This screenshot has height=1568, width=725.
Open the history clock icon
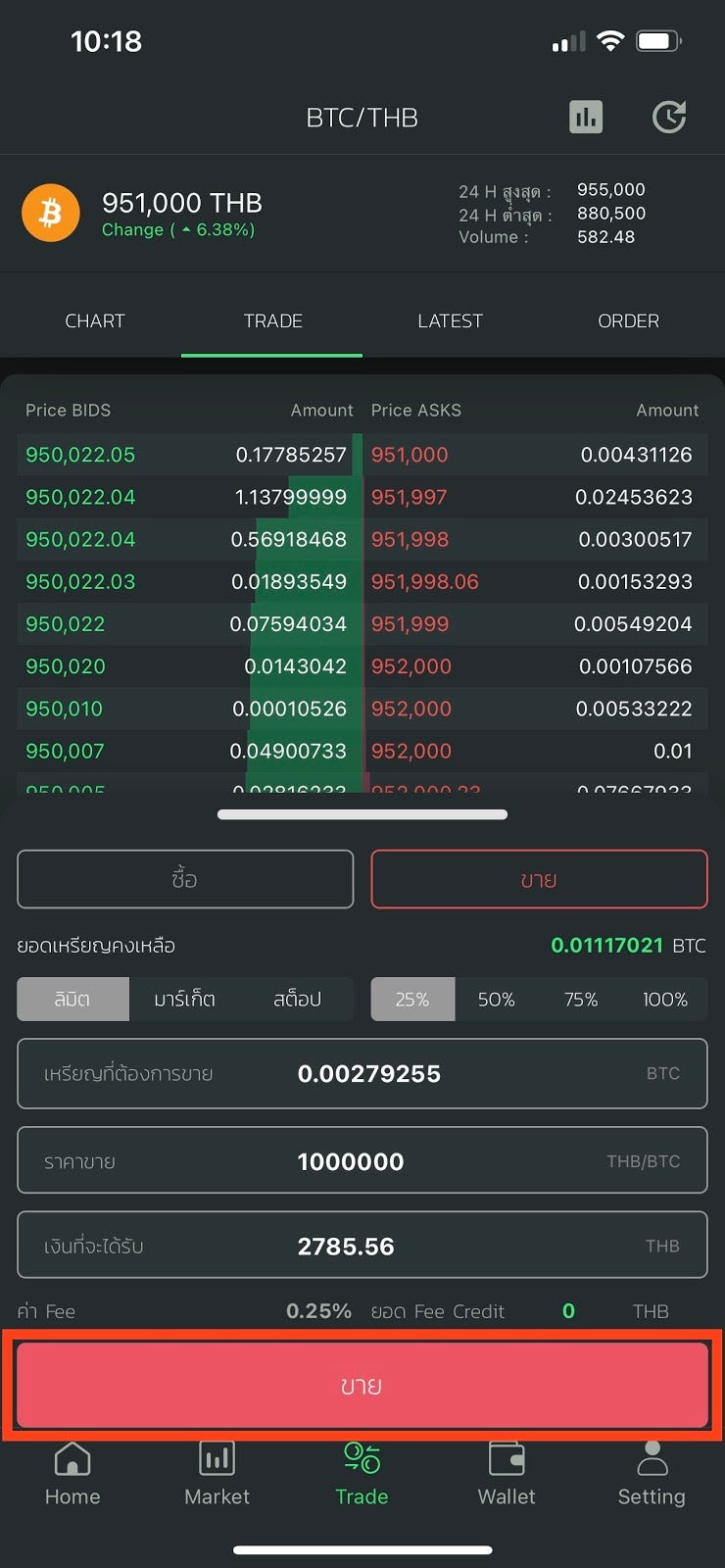[x=669, y=118]
